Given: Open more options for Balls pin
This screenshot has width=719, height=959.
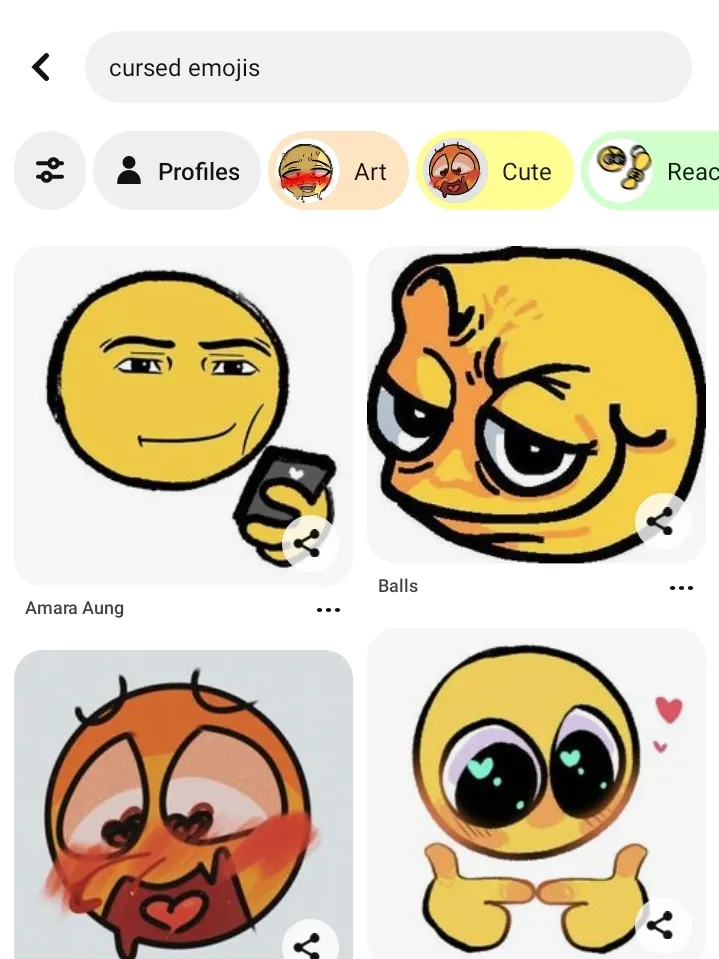Looking at the screenshot, I should tap(681, 587).
